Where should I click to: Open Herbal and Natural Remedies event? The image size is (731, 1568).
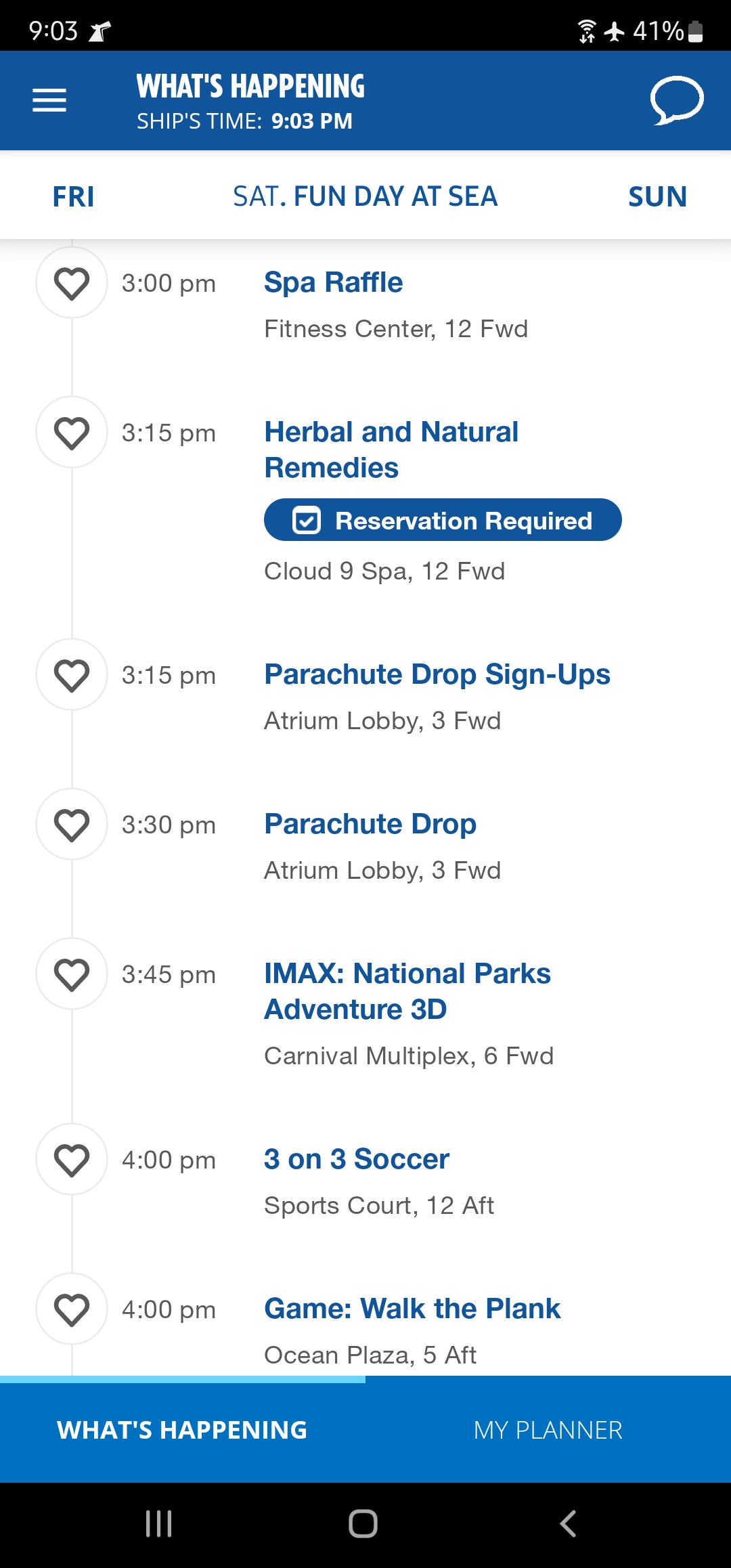[391, 450]
